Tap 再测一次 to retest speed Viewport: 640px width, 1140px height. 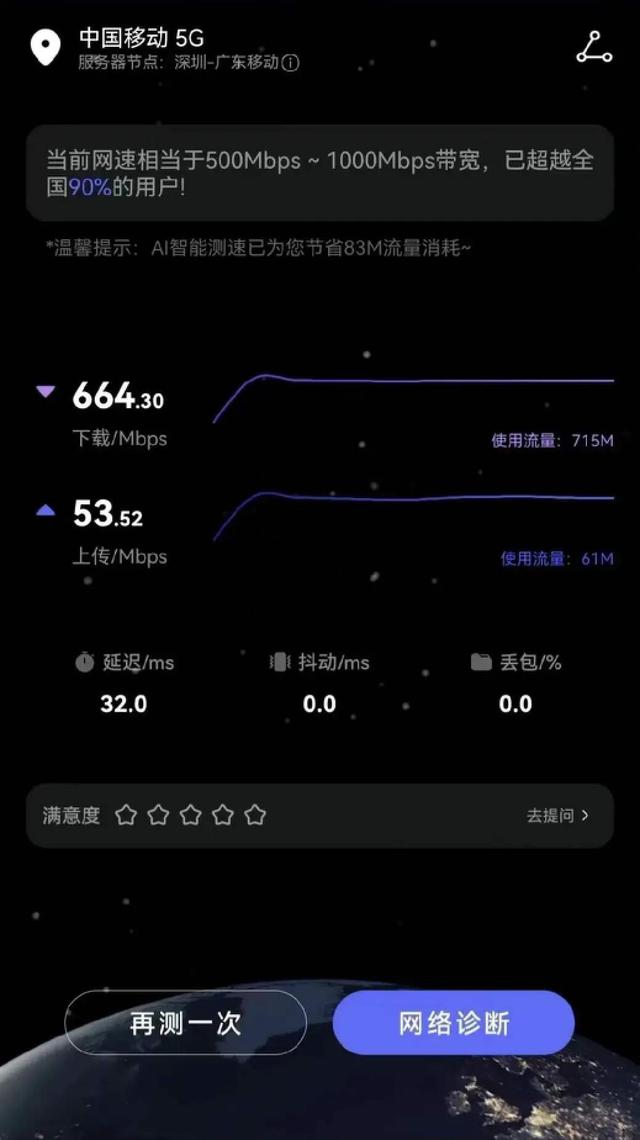coord(185,1023)
